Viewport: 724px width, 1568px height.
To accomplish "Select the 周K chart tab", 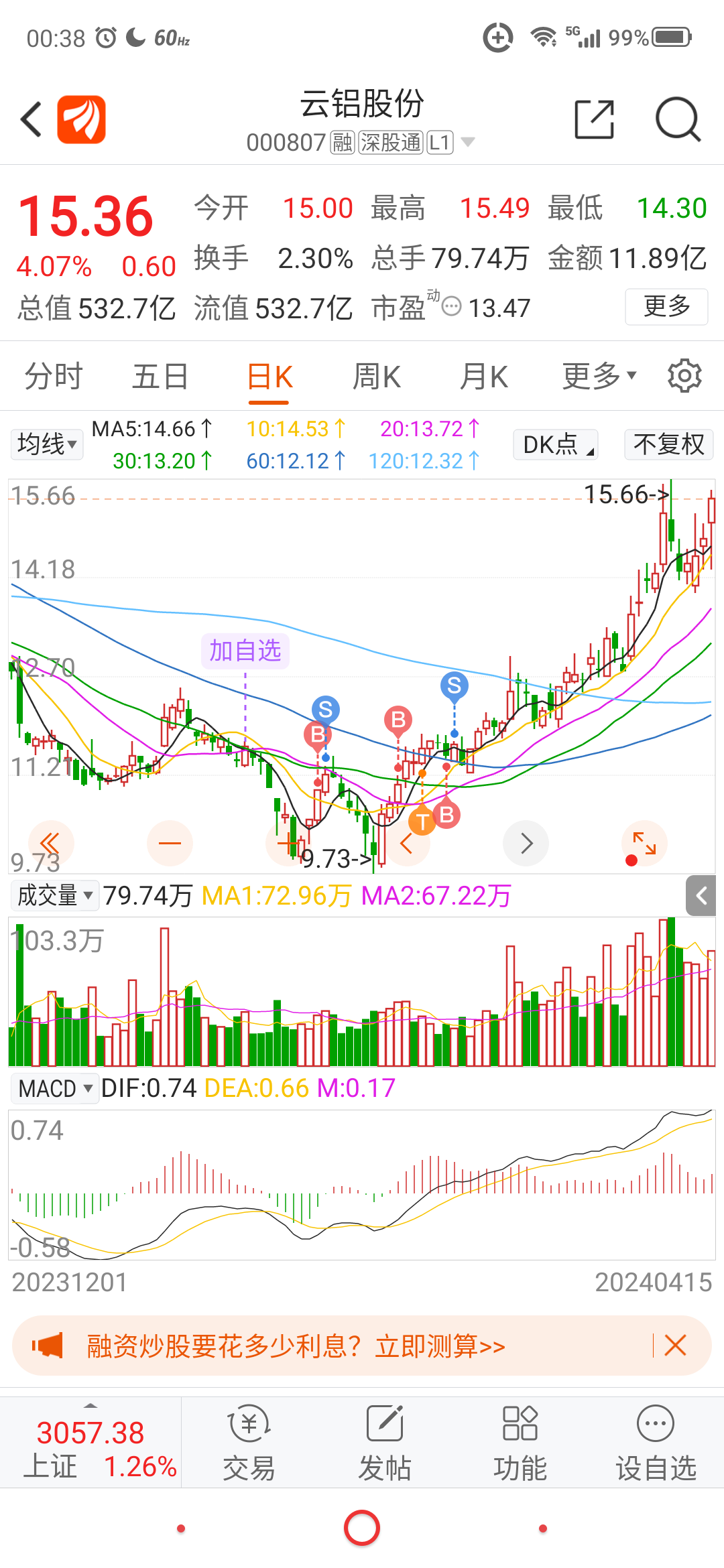I will 377,377.
